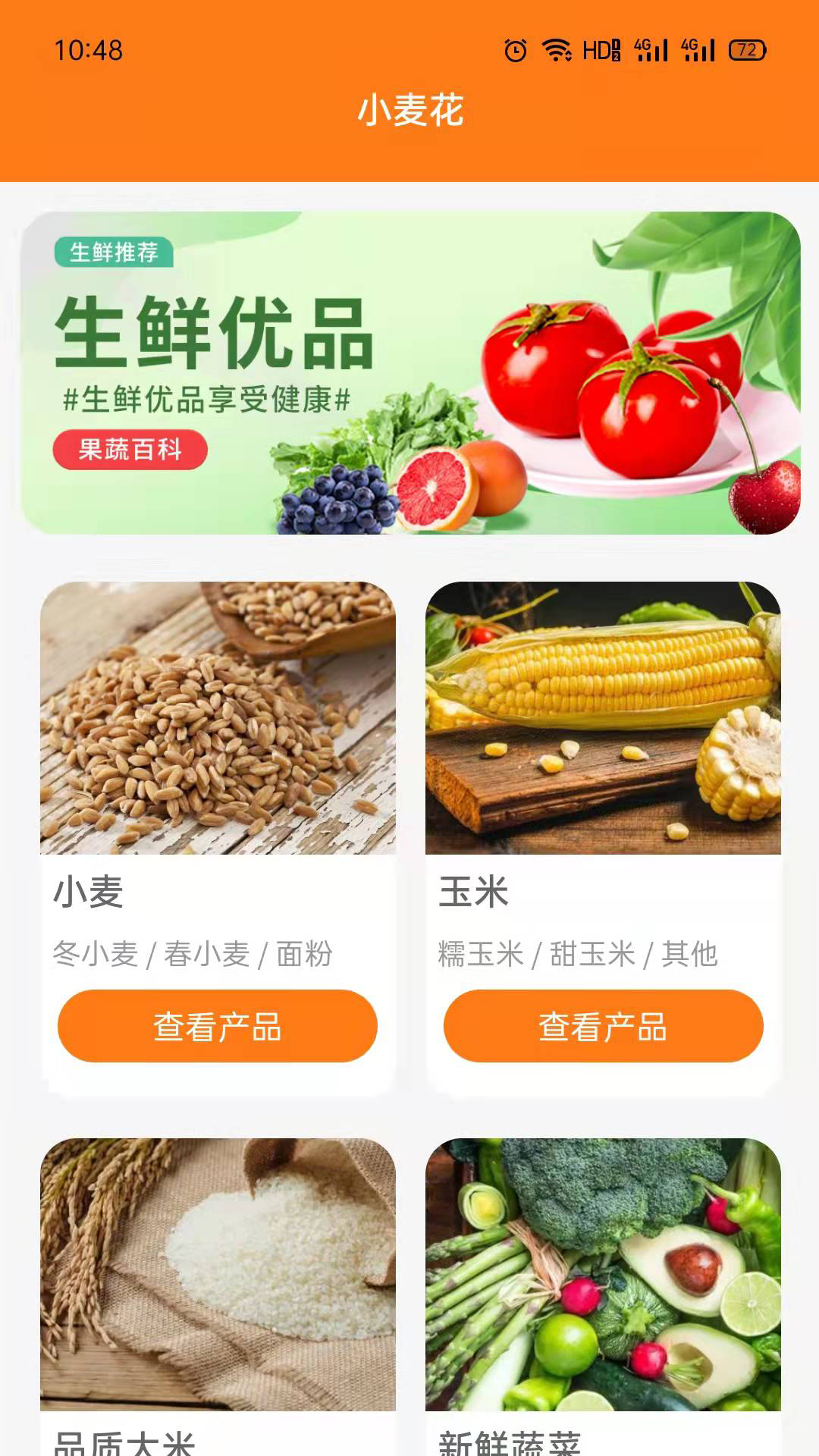Image resolution: width=819 pixels, height=1456 pixels.
Task: Open the 品质大米 rice card
Action: [x=218, y=1274]
